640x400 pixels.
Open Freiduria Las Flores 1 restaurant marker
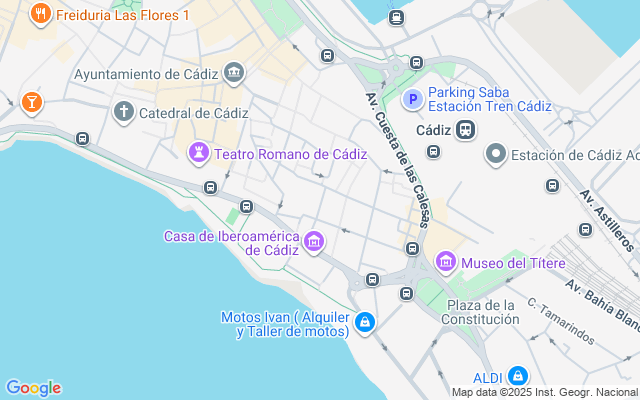pos(41,14)
